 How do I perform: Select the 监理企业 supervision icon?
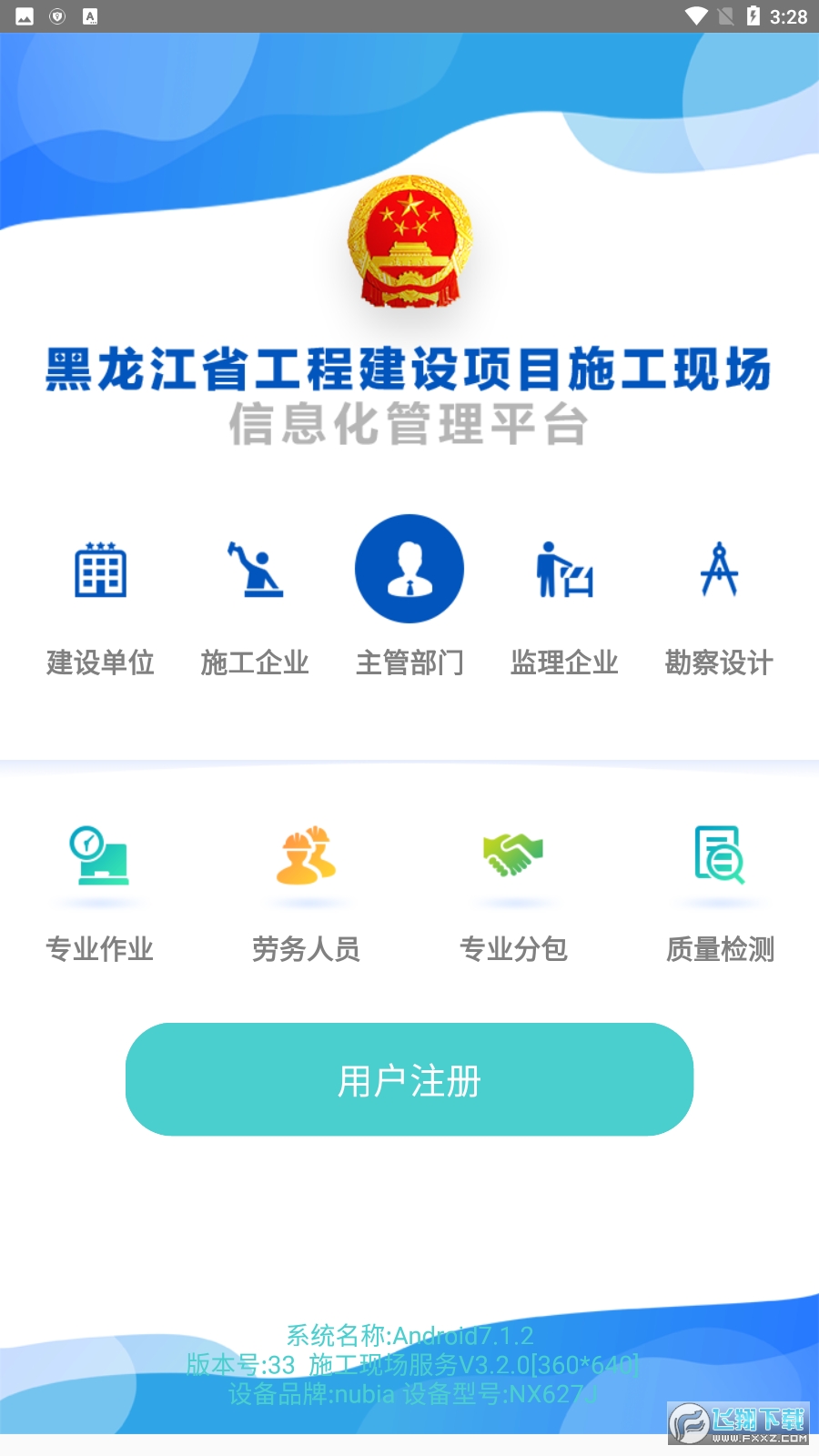click(564, 569)
